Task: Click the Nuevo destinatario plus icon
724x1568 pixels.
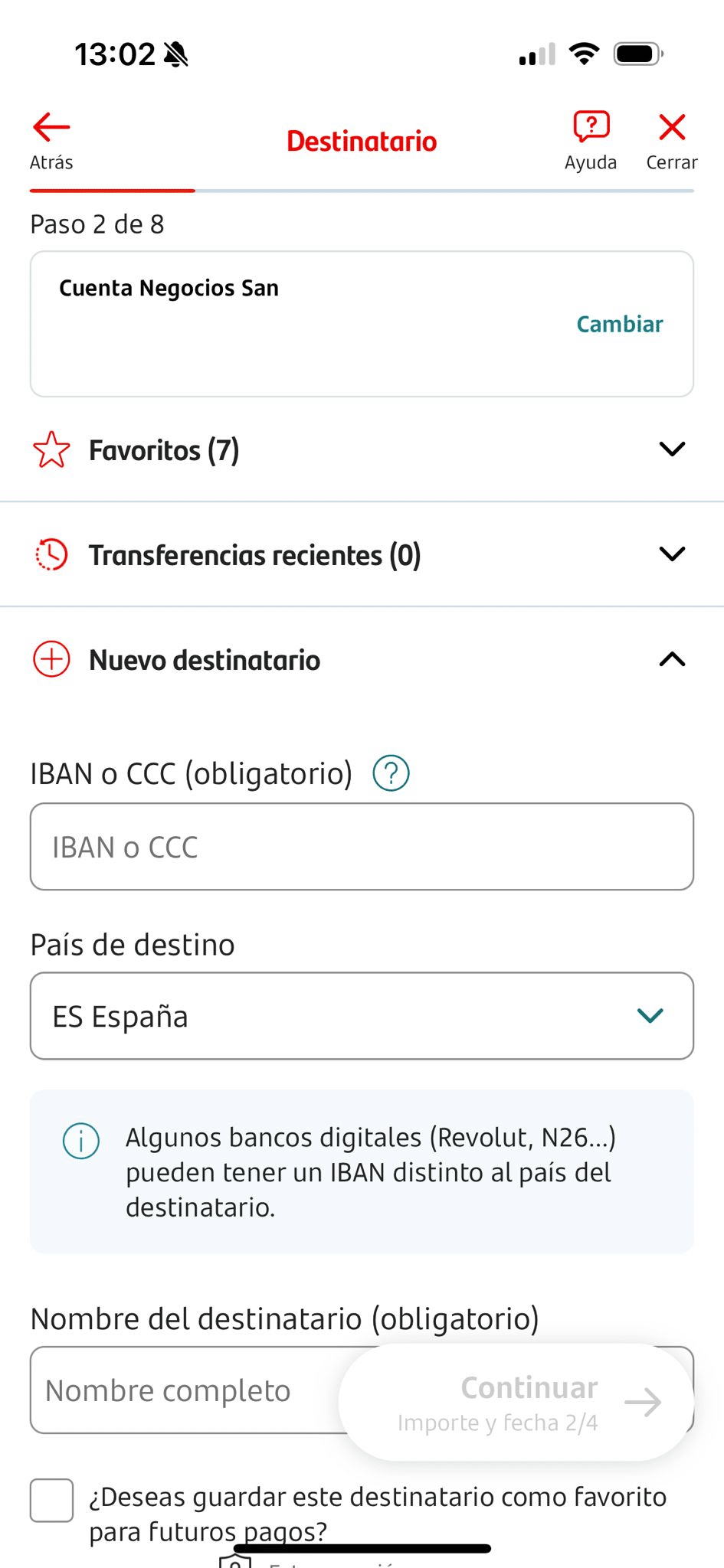Action: (50, 659)
